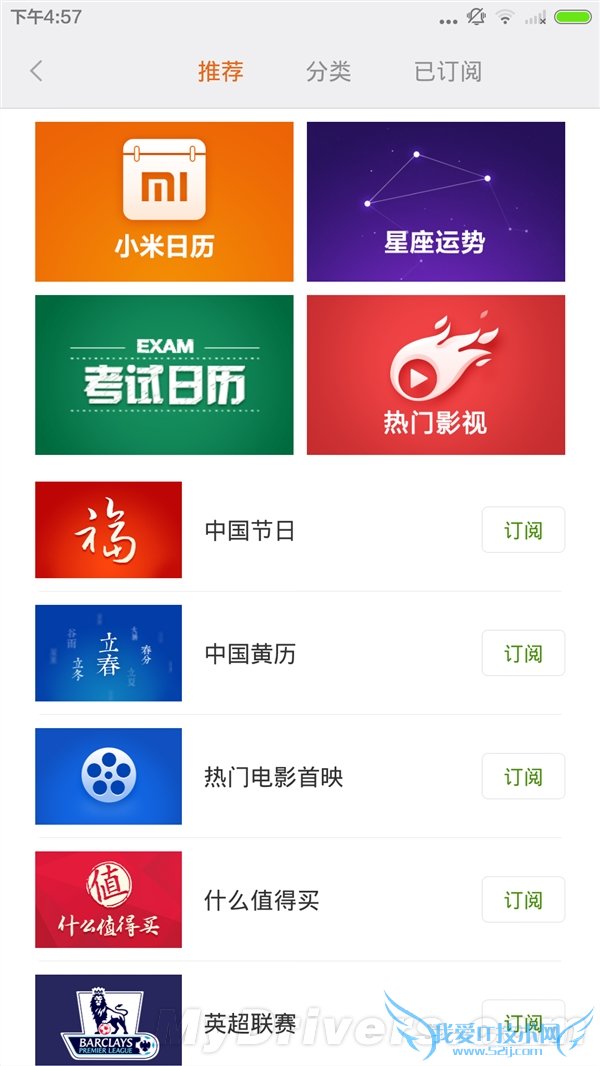
Task: Subscribe to 热门电影首映
Action: (523, 776)
